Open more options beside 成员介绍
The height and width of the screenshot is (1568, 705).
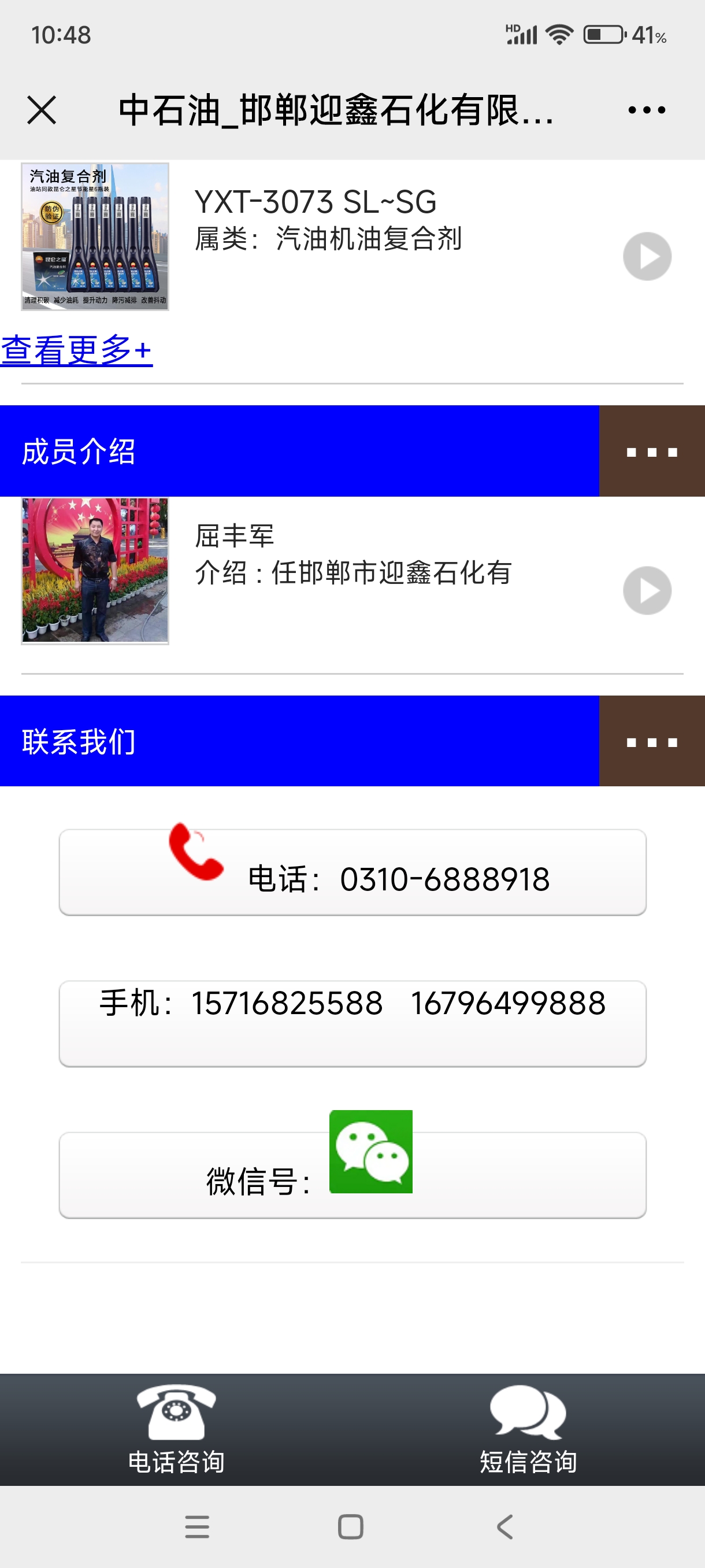651,452
